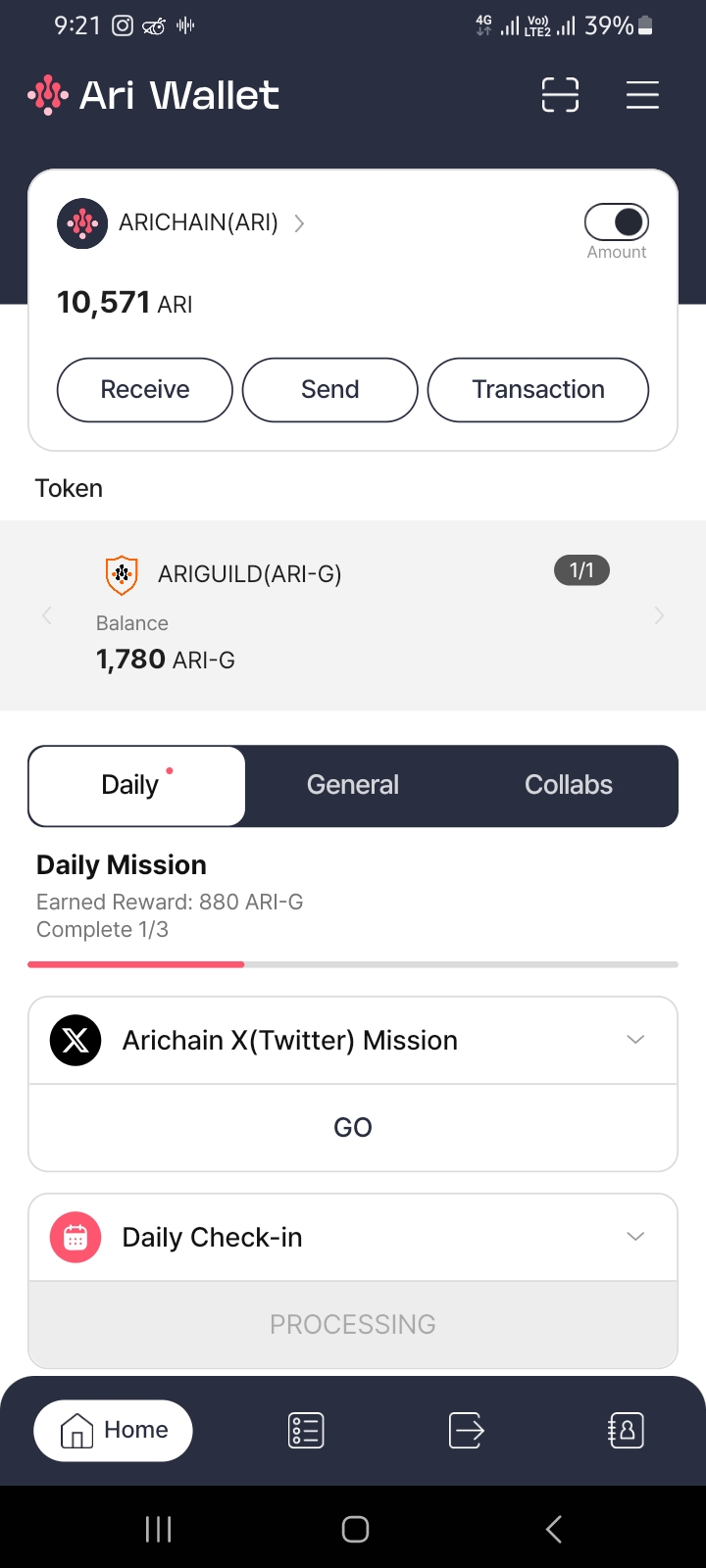Select Home in bottom navigation
This screenshot has width=706, height=1568.
(113, 1431)
